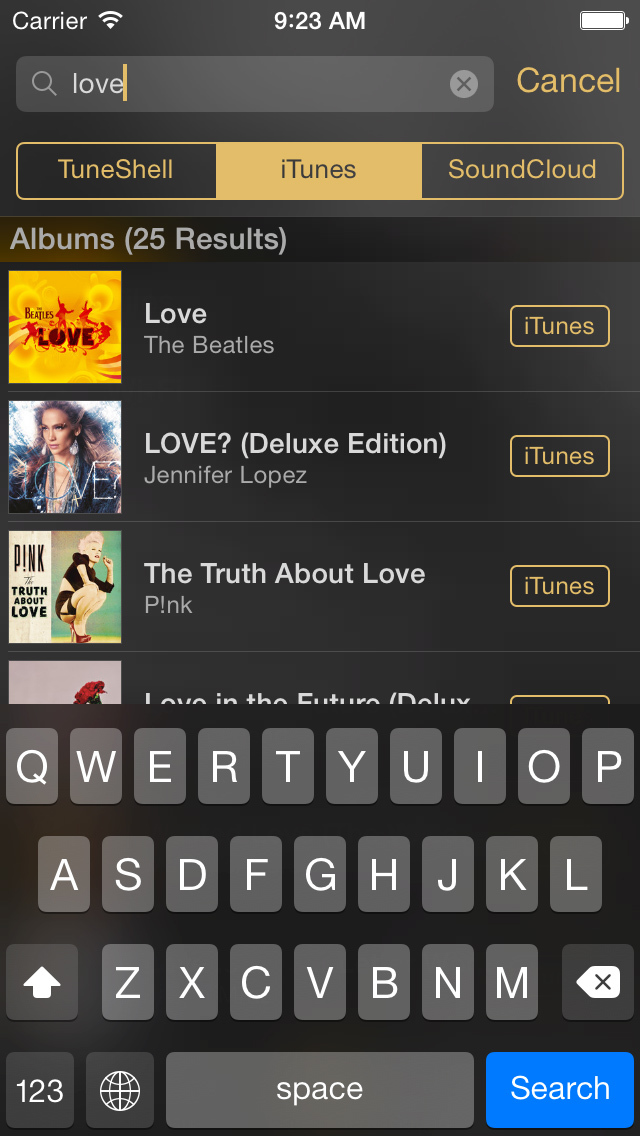Switch the keyboard to numbers with the 123 key
The width and height of the screenshot is (640, 1136).
pos(40,1089)
